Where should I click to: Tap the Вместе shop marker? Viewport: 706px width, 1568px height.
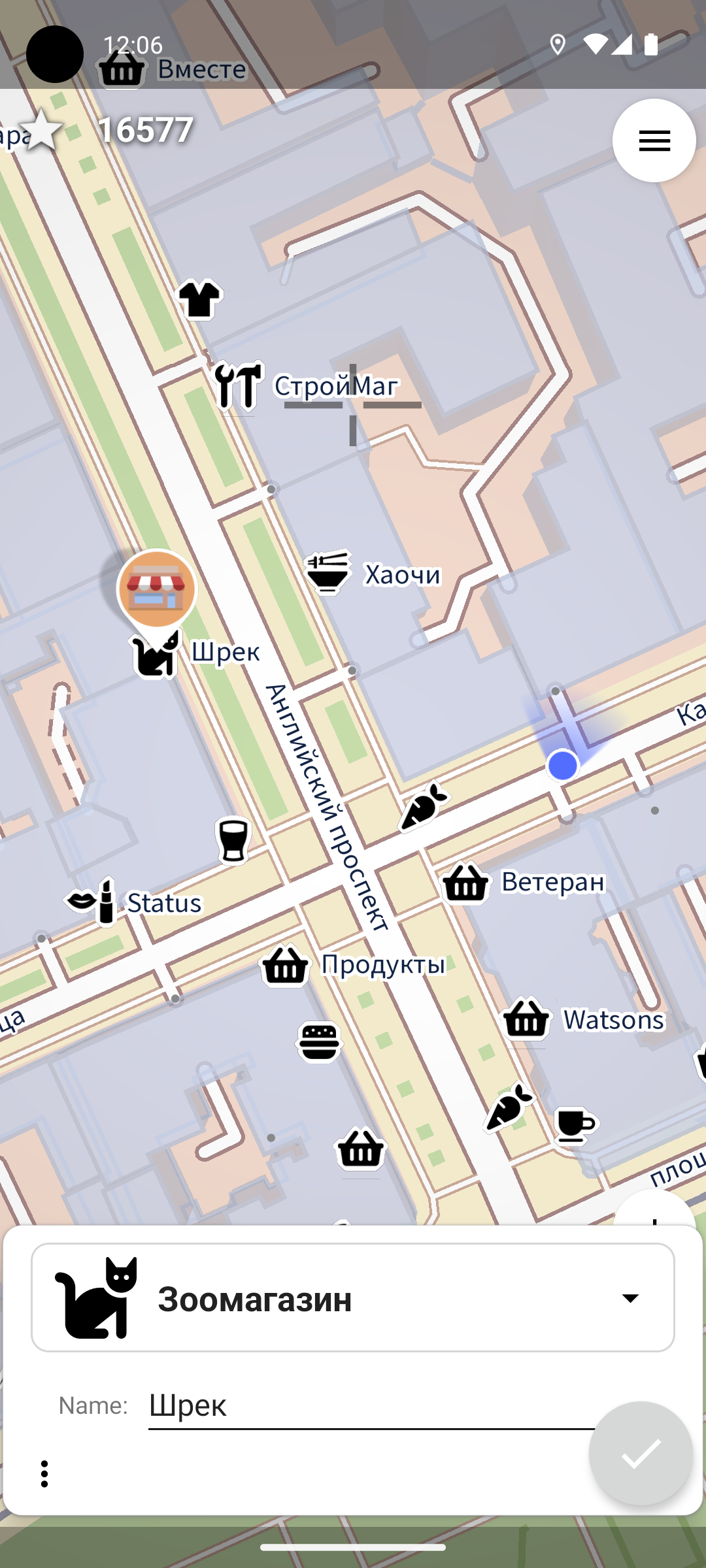[122, 69]
